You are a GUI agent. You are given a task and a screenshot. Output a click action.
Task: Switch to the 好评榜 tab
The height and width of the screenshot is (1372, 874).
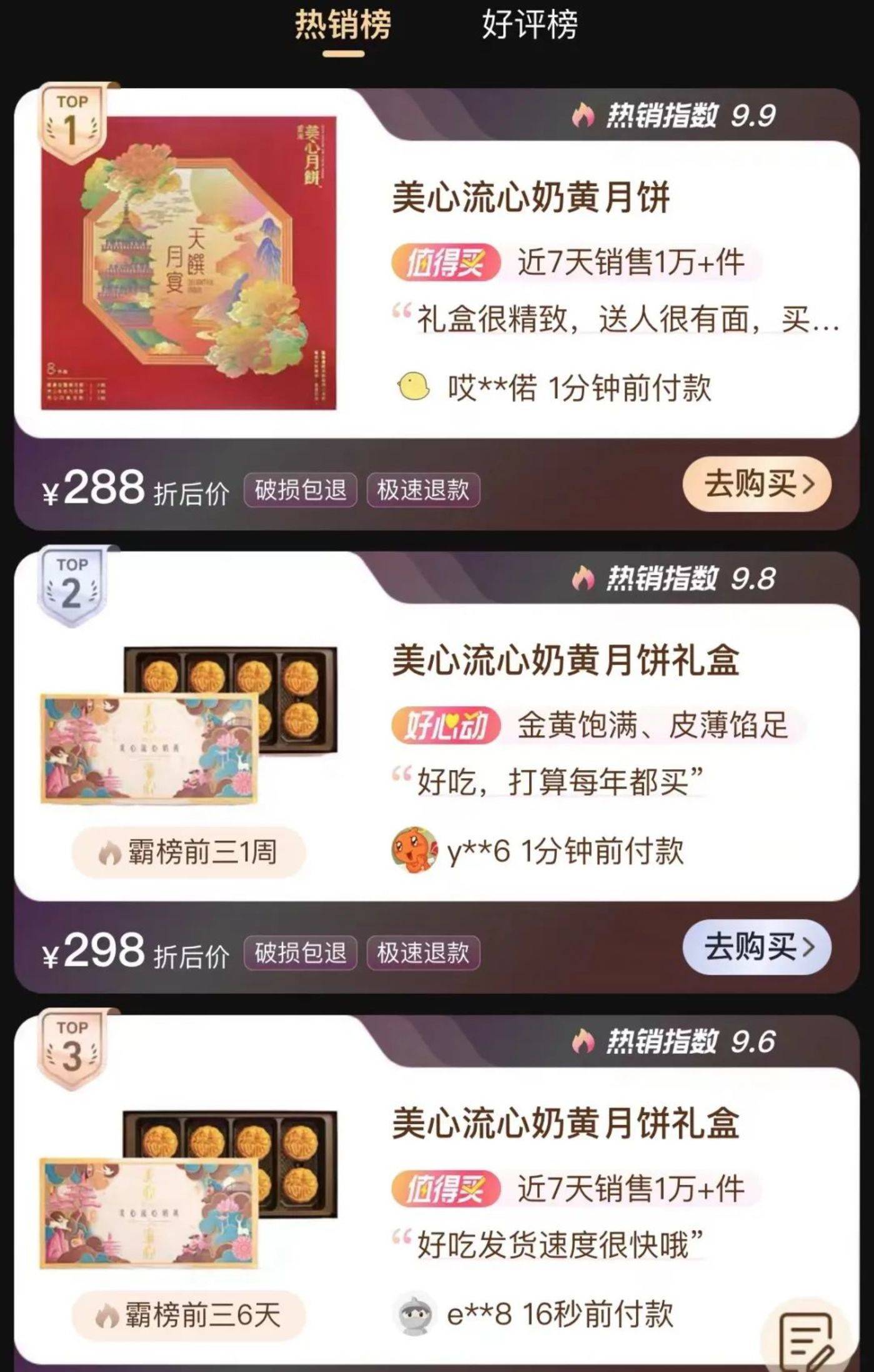(529, 26)
